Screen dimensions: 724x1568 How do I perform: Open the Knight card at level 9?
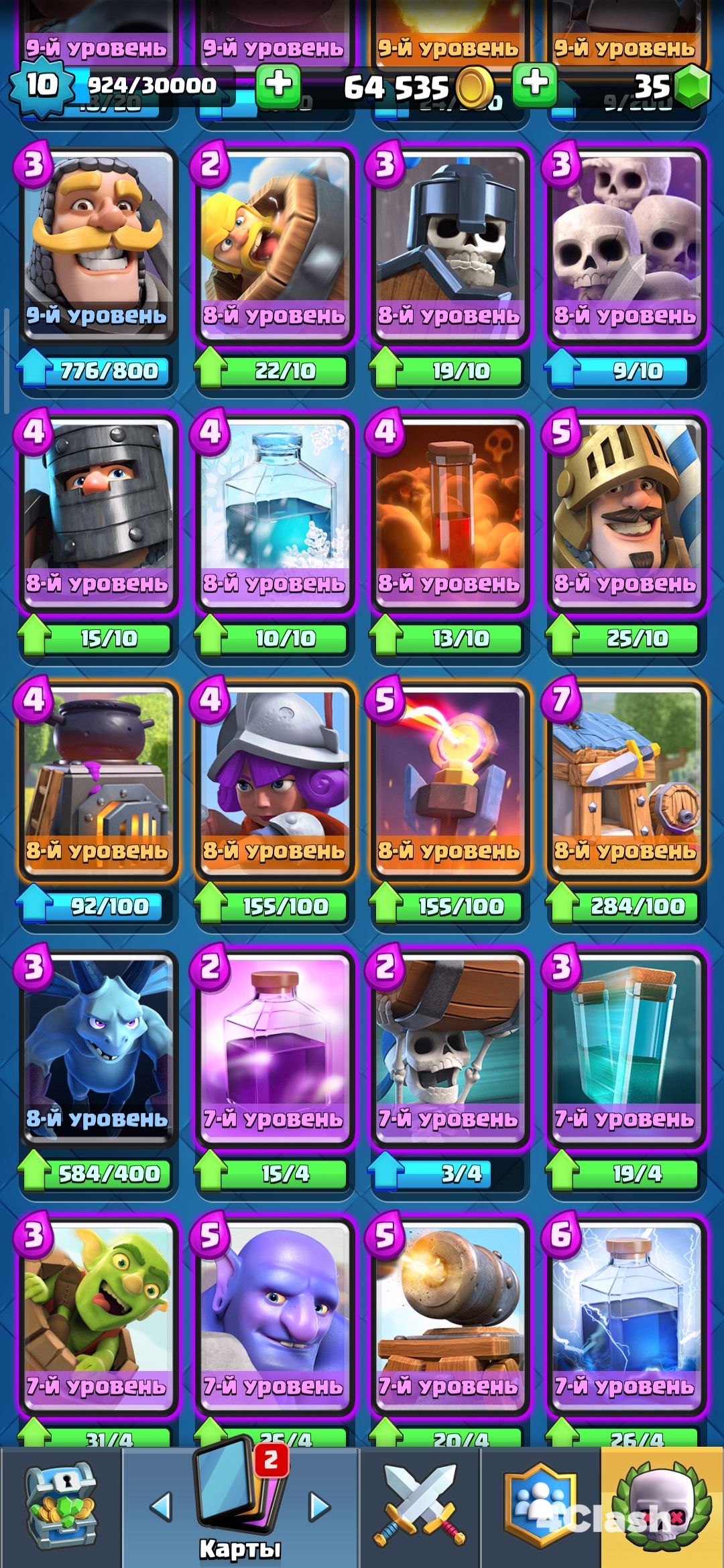tap(99, 245)
